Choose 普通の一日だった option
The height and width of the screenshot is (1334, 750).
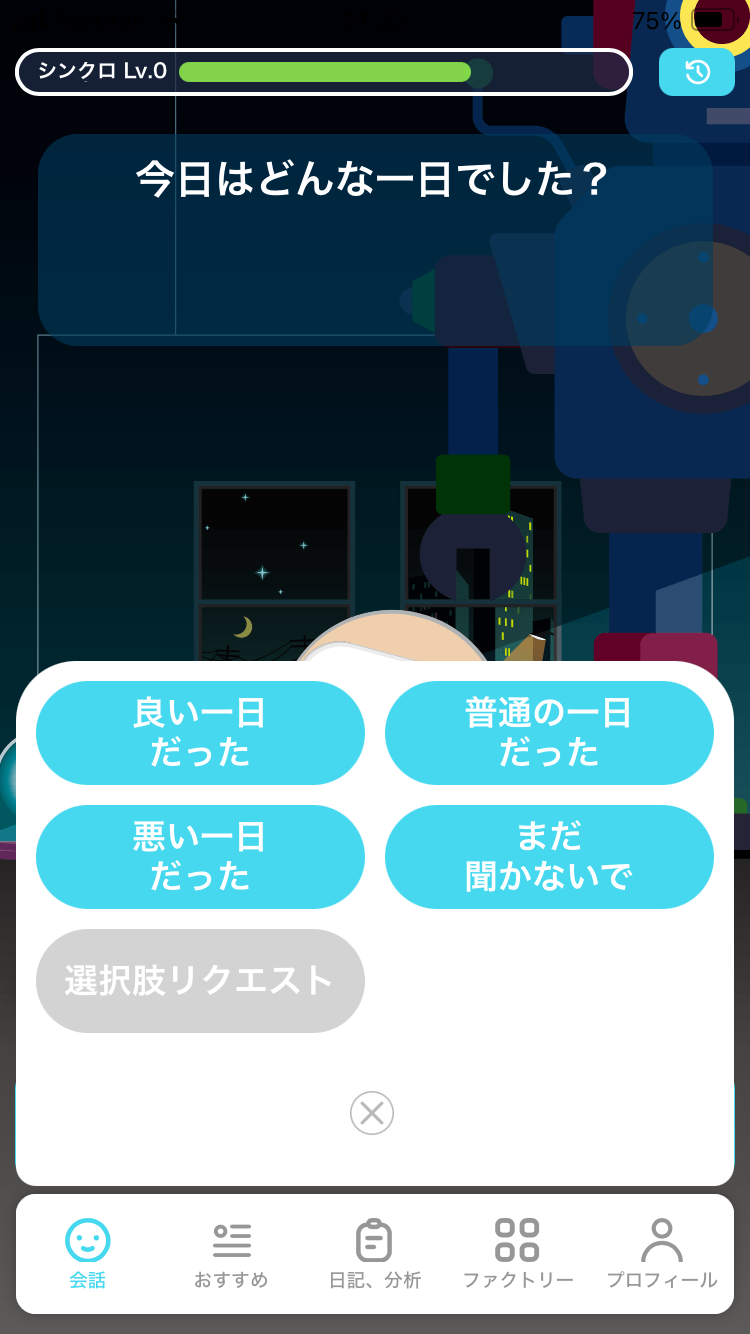tap(549, 733)
